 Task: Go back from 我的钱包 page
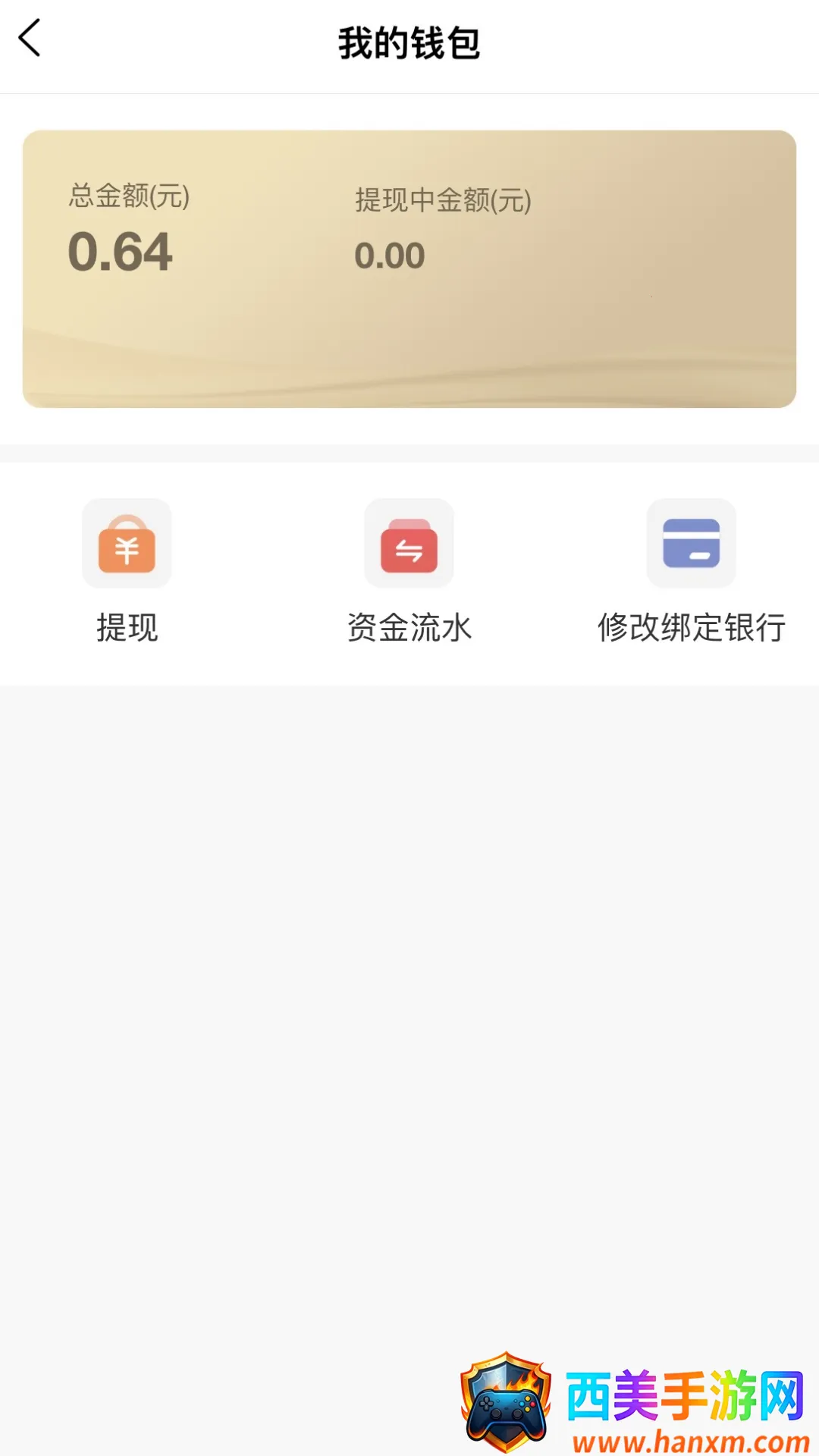click(x=30, y=39)
